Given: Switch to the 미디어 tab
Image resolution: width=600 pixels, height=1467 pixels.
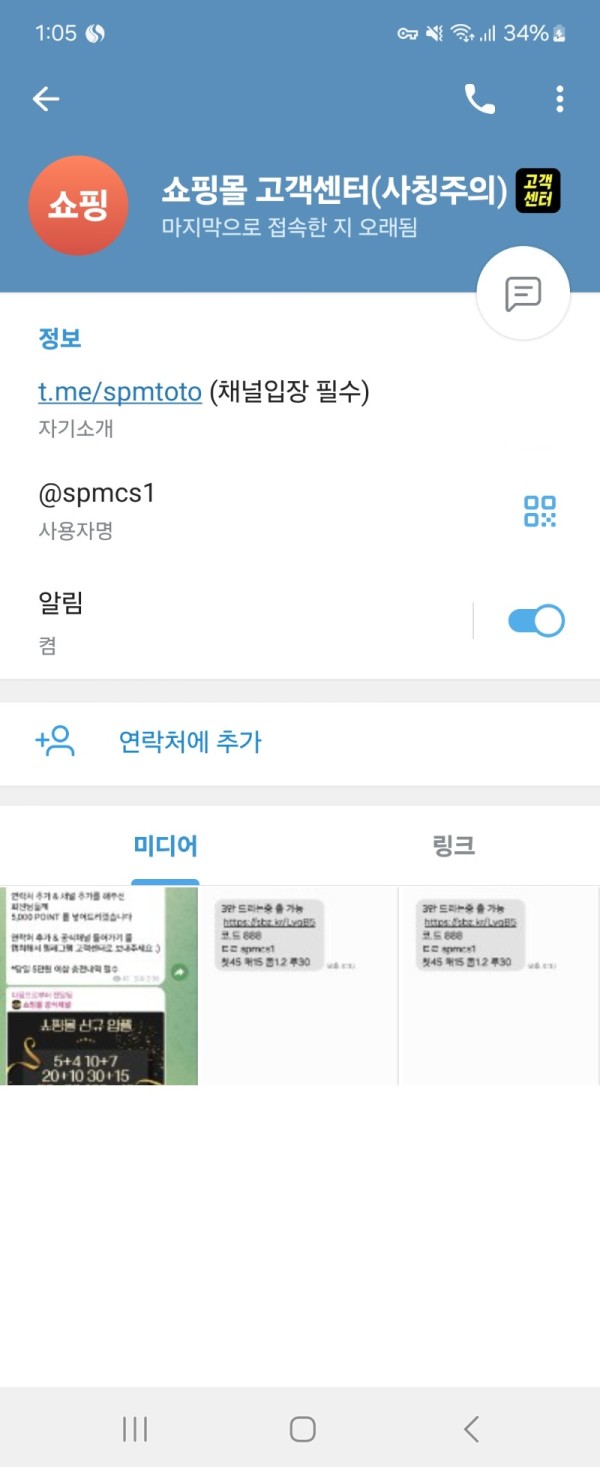Looking at the screenshot, I should [x=165, y=846].
